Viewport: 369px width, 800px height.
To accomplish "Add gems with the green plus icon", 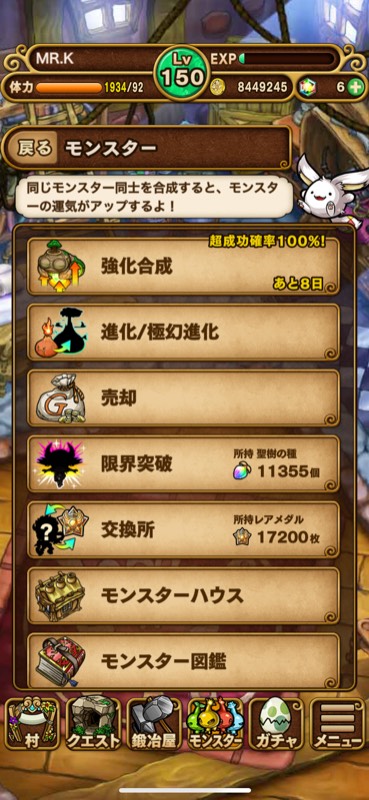I will click(x=355, y=87).
